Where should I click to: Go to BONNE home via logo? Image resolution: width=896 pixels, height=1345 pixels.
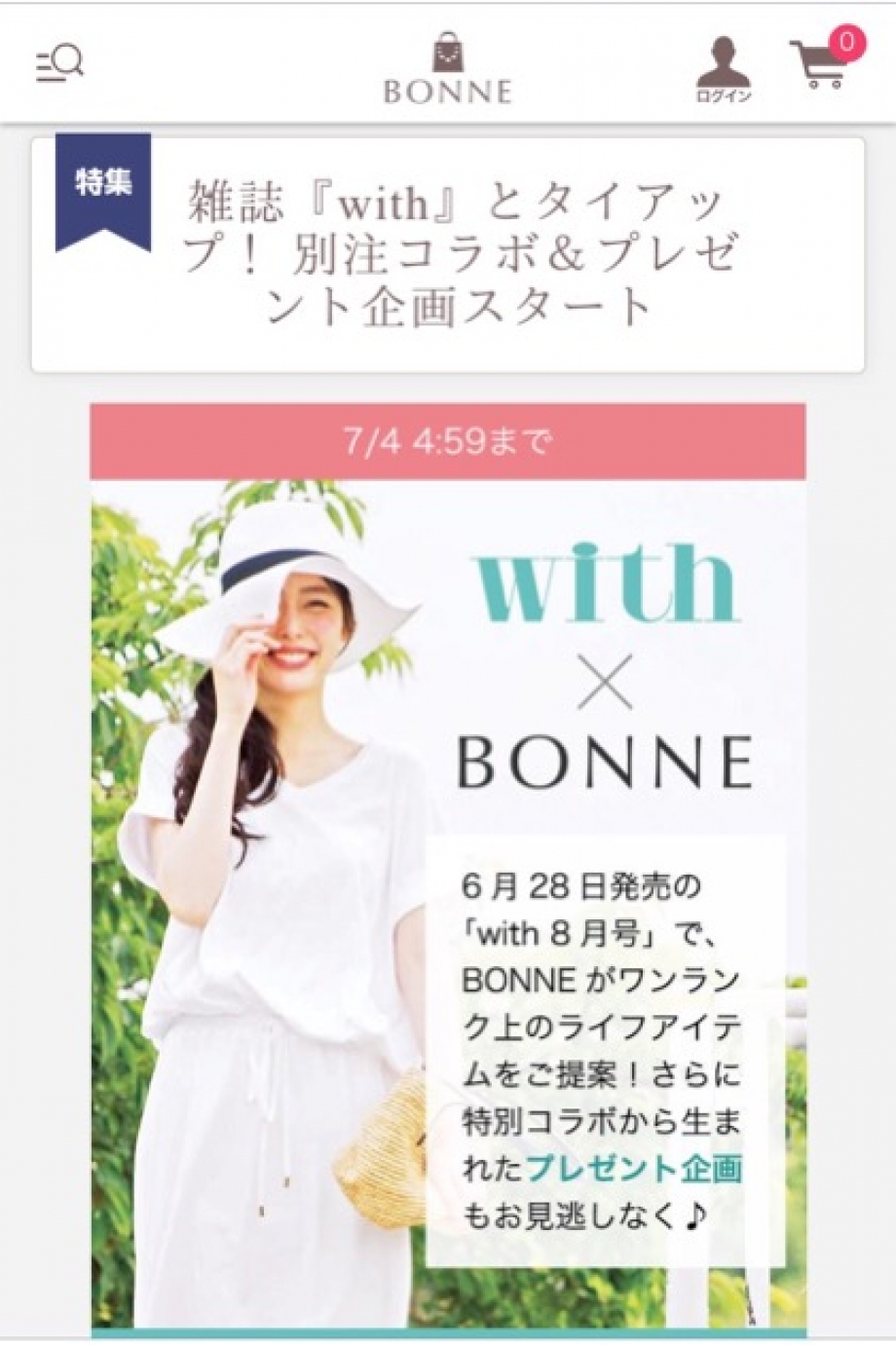[447, 68]
